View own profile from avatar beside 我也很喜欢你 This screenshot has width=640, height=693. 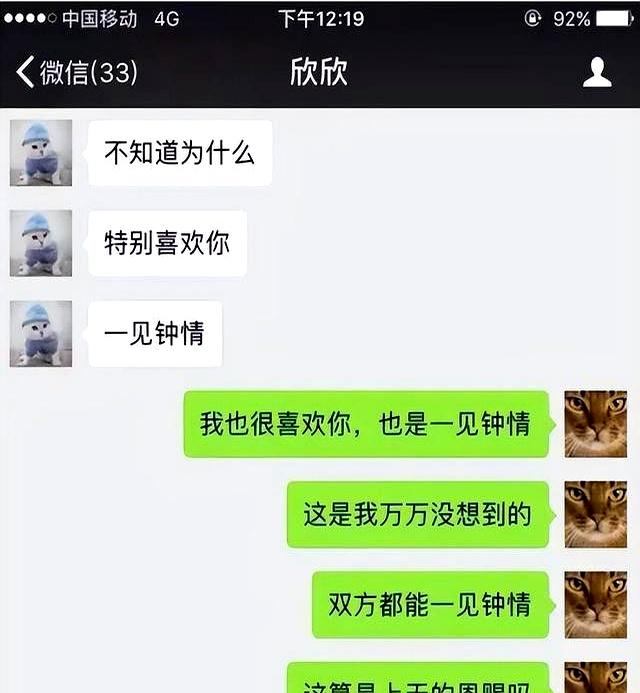tap(595, 424)
